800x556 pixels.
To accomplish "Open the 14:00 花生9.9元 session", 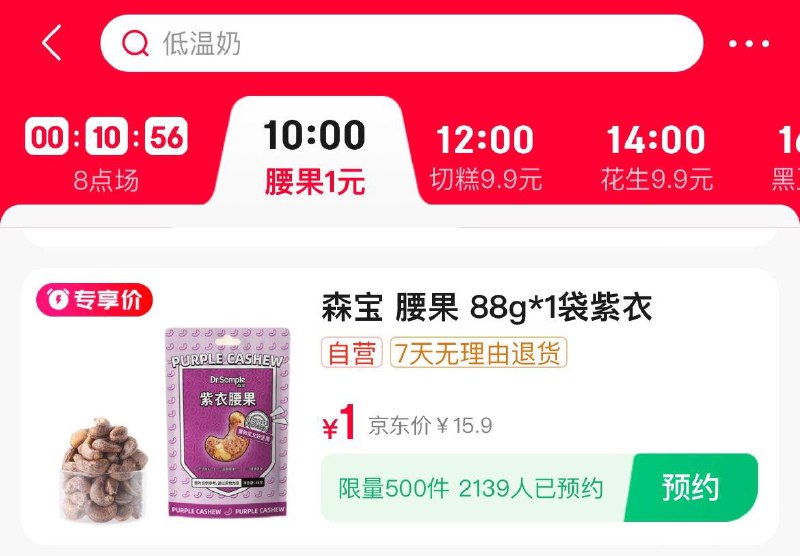I will click(x=656, y=156).
